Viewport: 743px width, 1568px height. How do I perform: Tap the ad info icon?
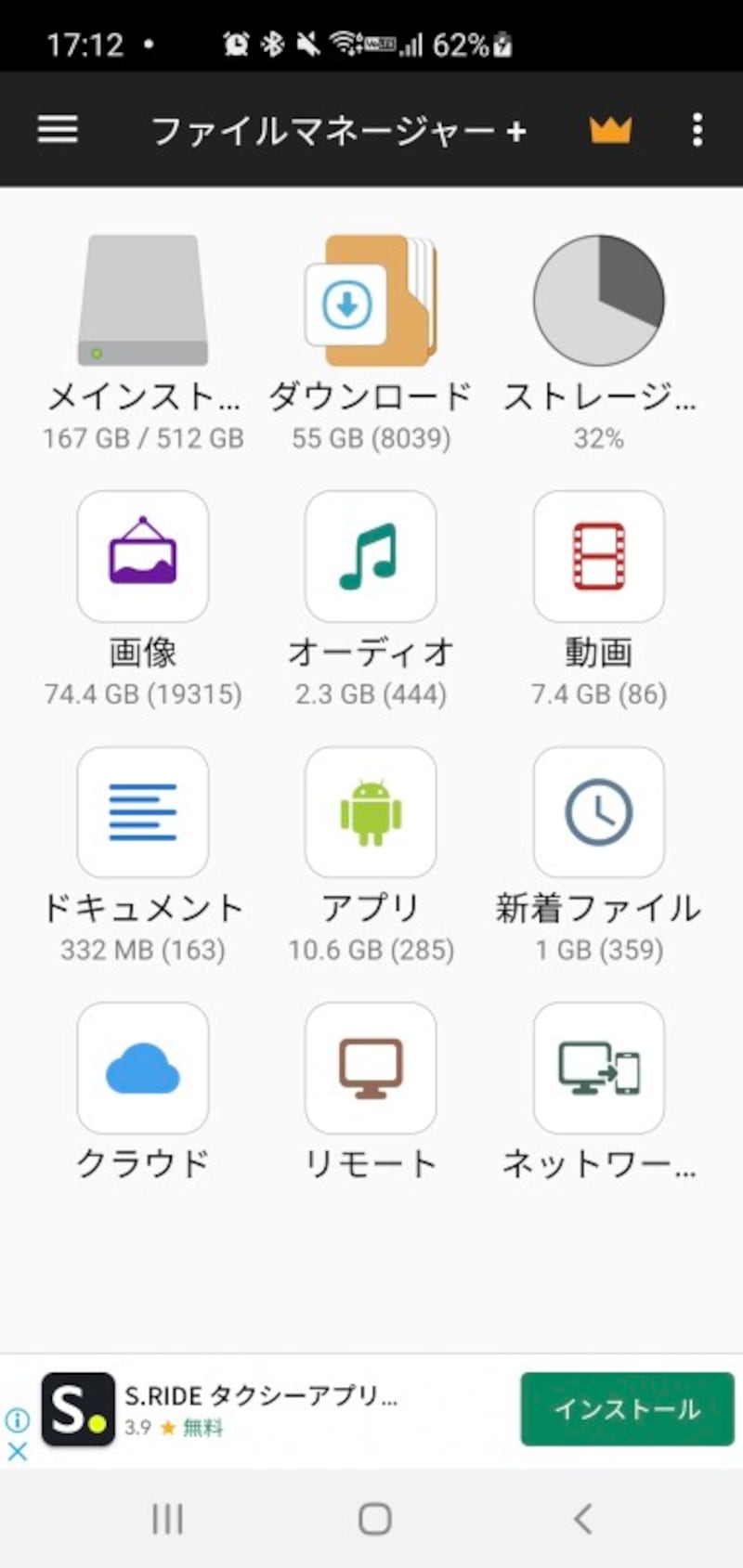[18, 1419]
